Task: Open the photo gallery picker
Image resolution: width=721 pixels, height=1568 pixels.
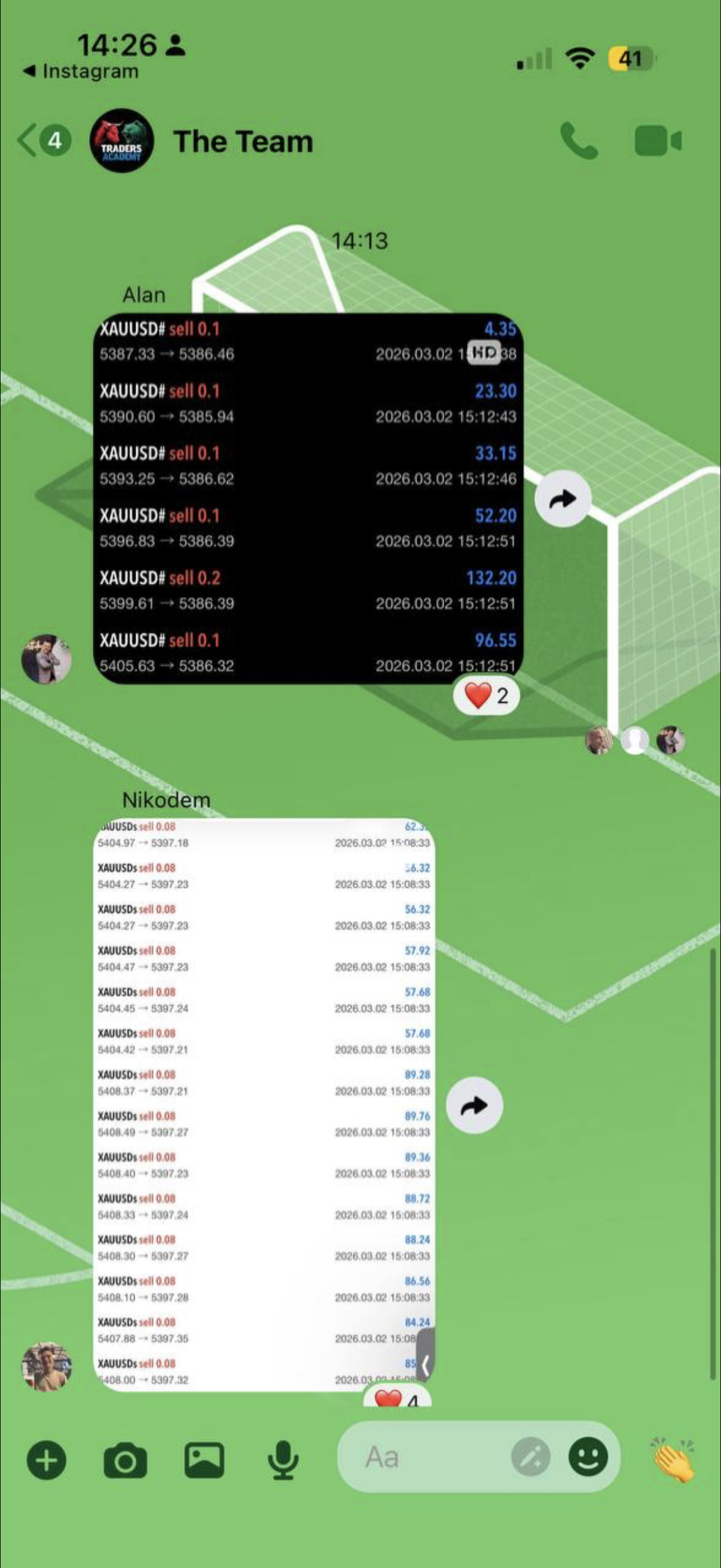Action: 204,1460
